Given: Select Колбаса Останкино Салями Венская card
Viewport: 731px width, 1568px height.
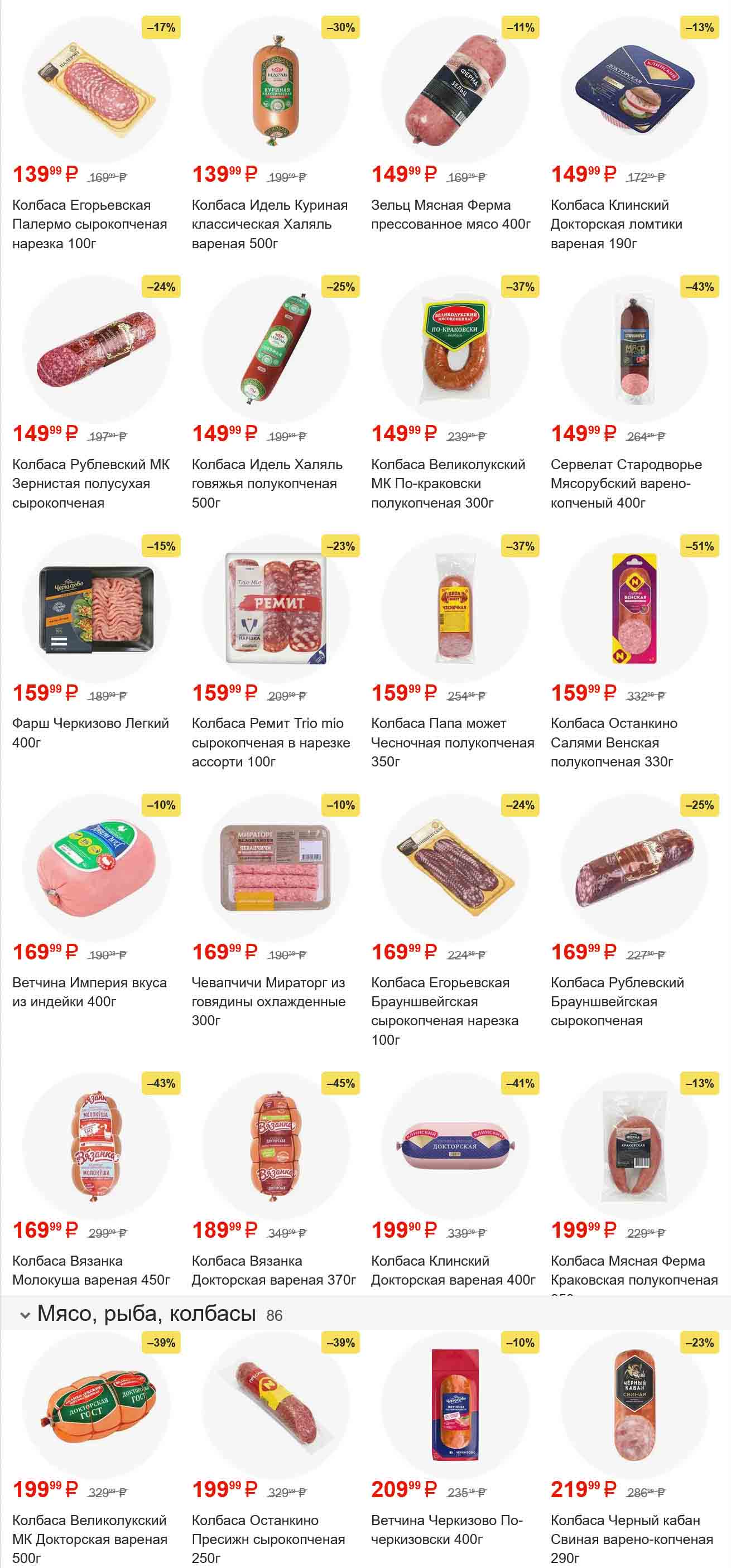Looking at the screenshot, I should (x=634, y=609).
